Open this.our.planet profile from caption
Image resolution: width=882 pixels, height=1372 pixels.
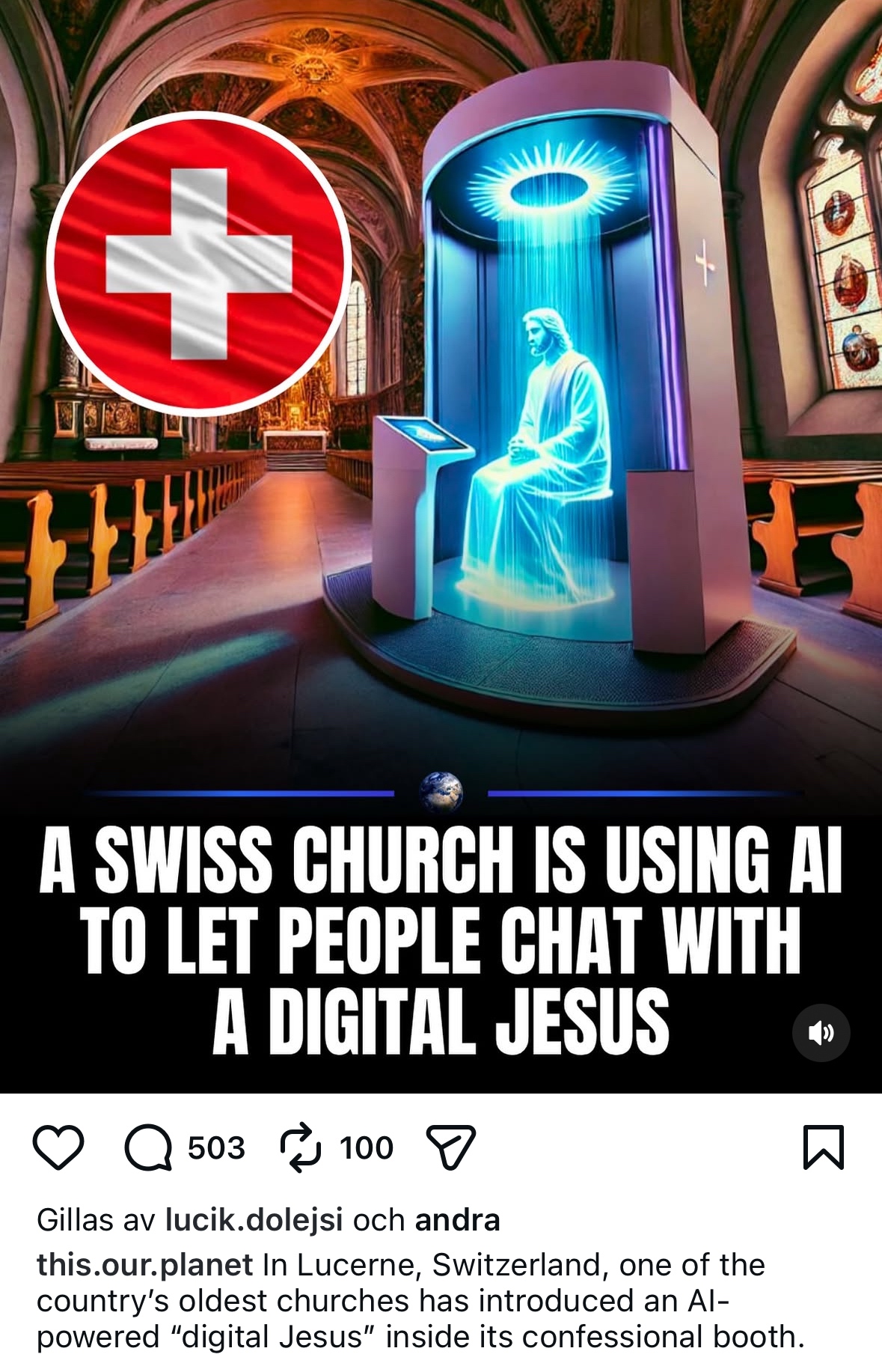point(144,1264)
